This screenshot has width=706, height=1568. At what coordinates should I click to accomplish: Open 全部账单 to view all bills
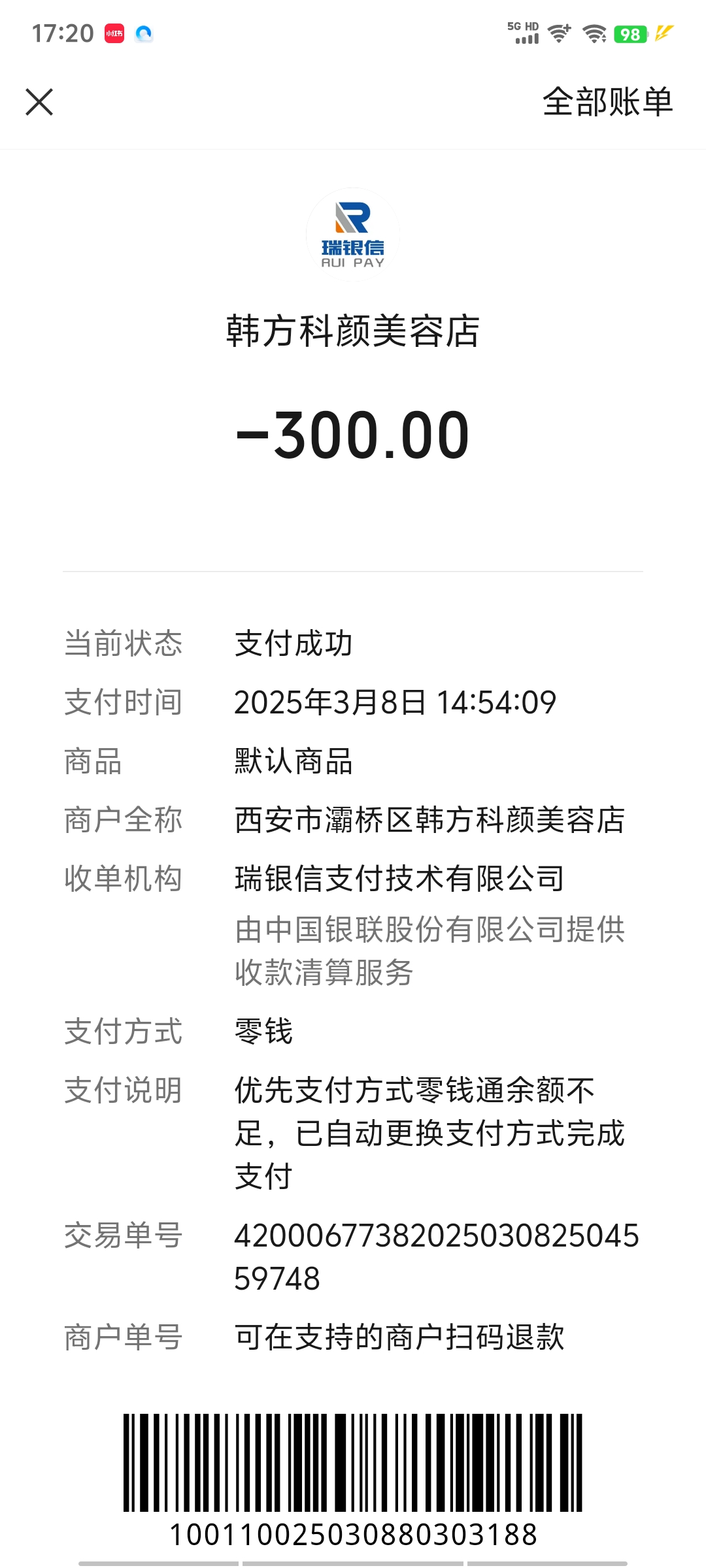[x=607, y=103]
